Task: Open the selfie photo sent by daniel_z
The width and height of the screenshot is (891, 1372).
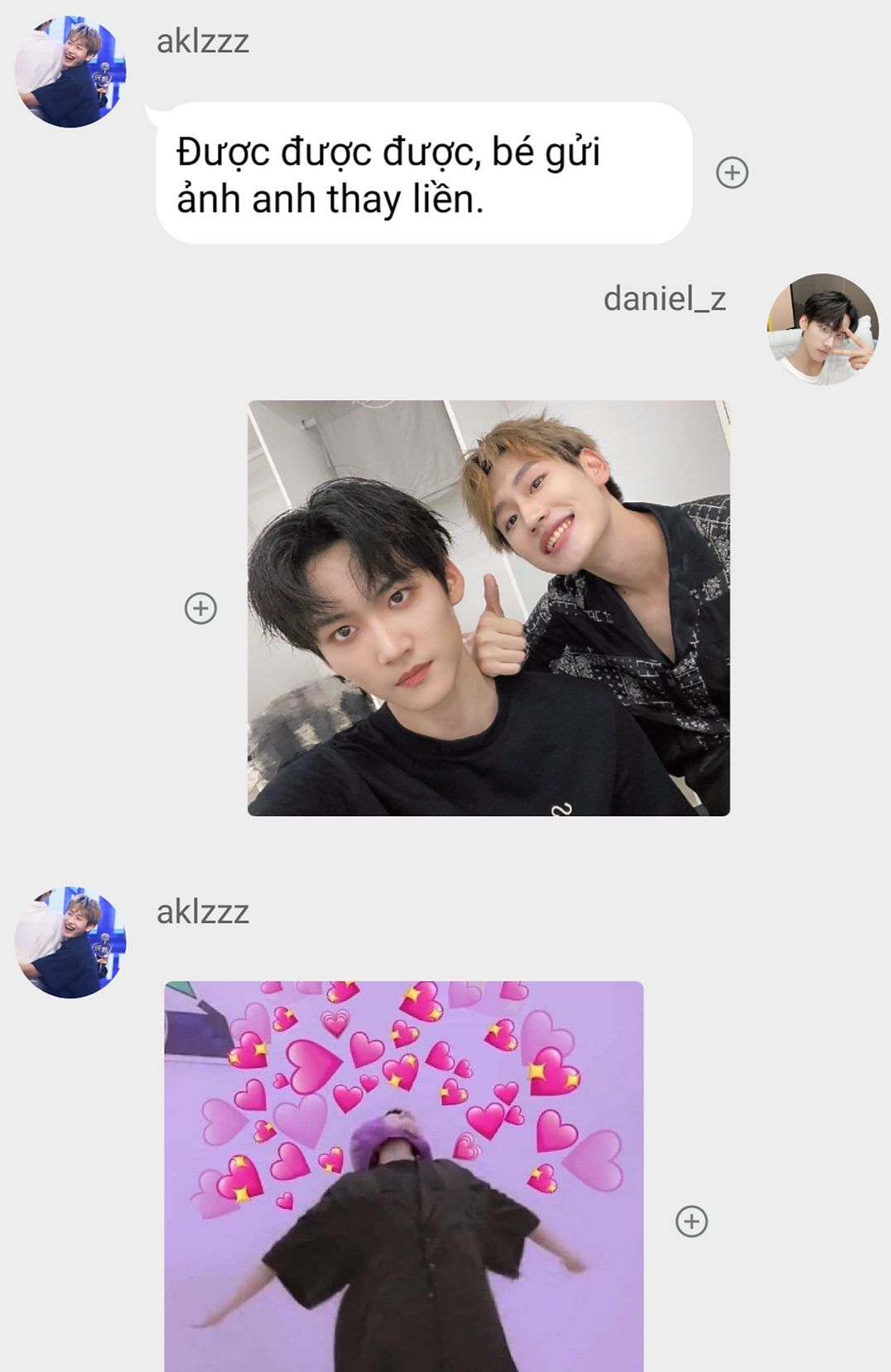Action: (489, 608)
